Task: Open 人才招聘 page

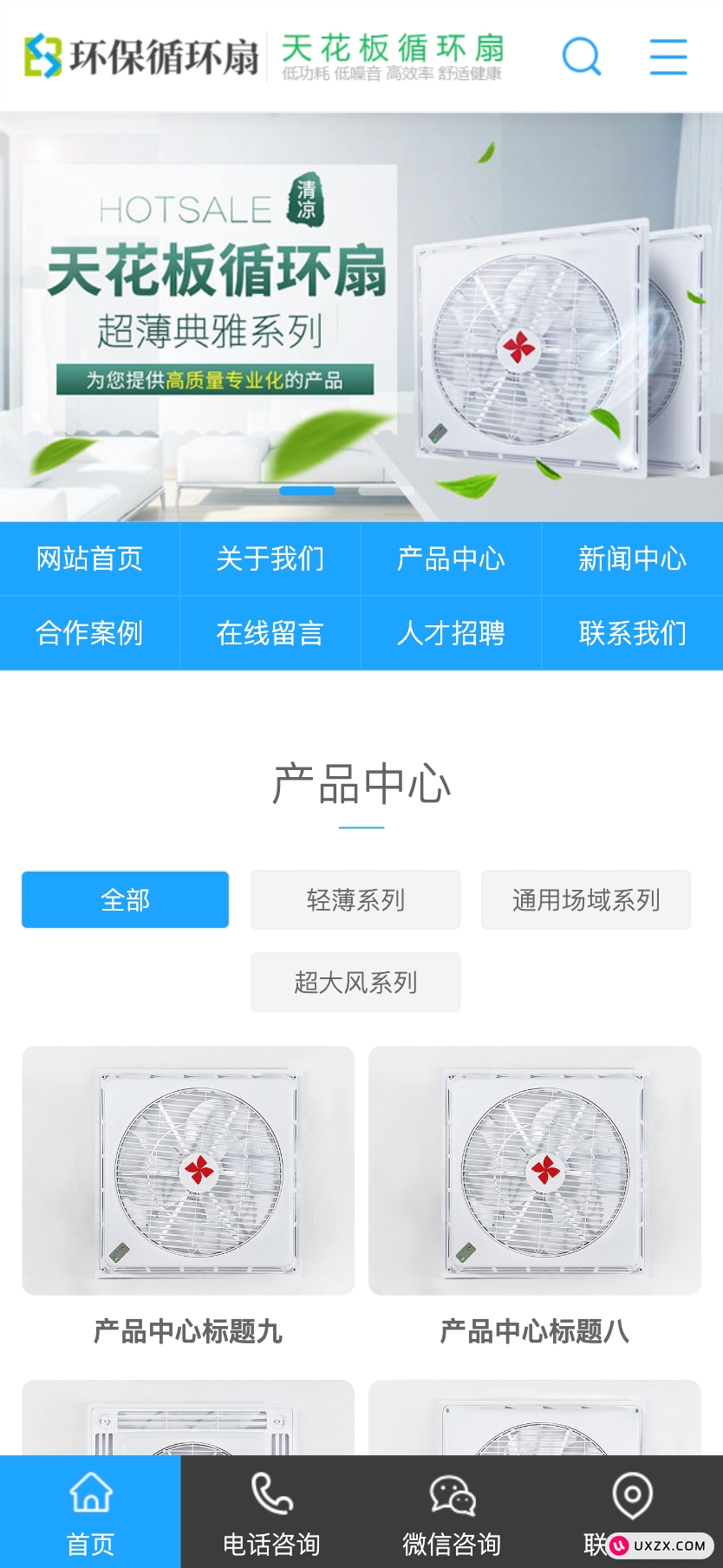Action: (x=451, y=633)
